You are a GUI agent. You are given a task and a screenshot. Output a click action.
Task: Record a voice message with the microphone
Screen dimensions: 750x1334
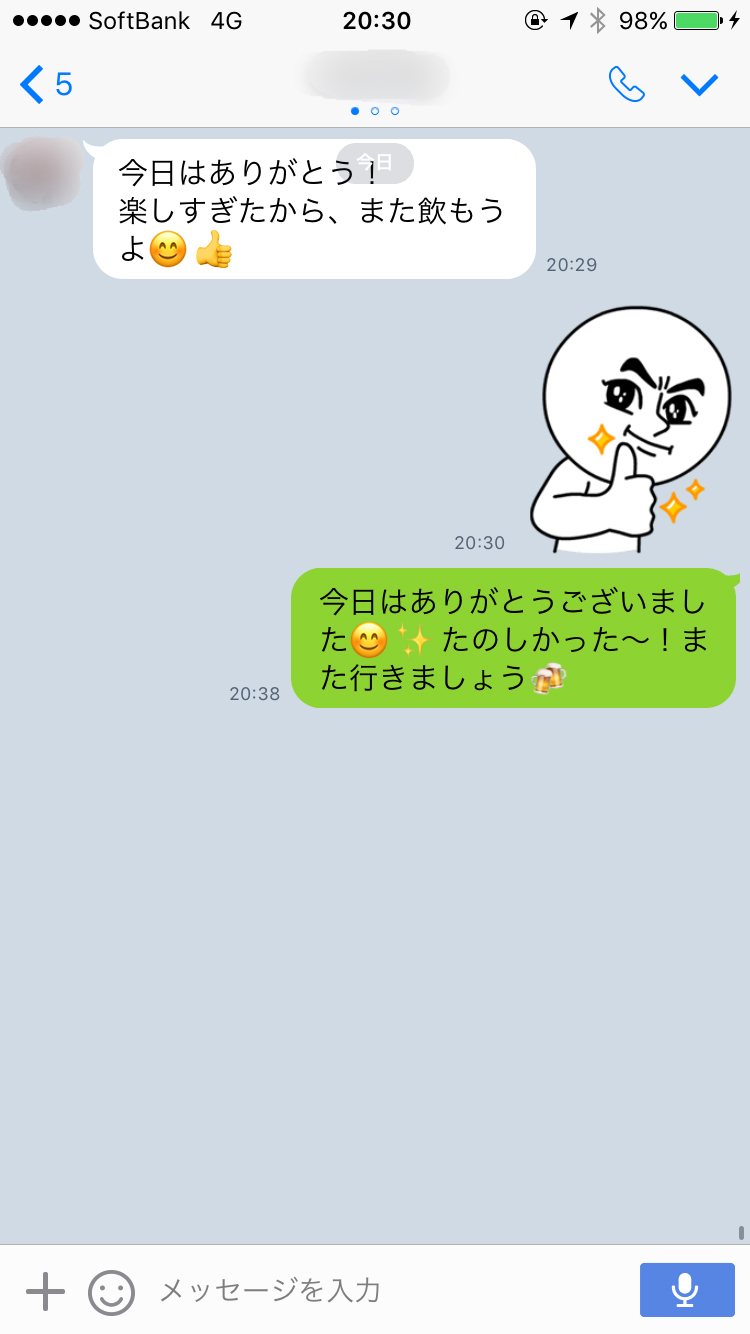click(x=686, y=1290)
